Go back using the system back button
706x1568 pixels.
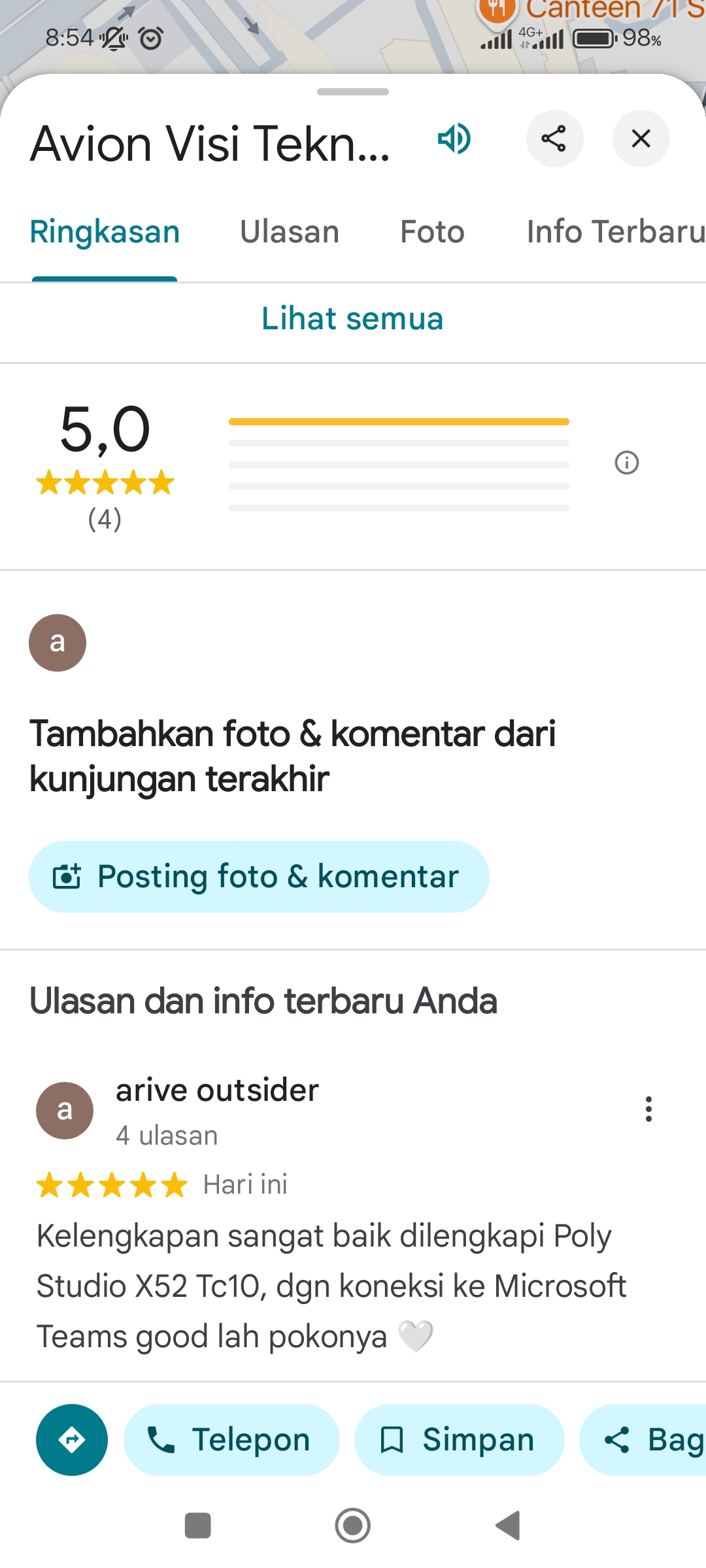[508, 1526]
